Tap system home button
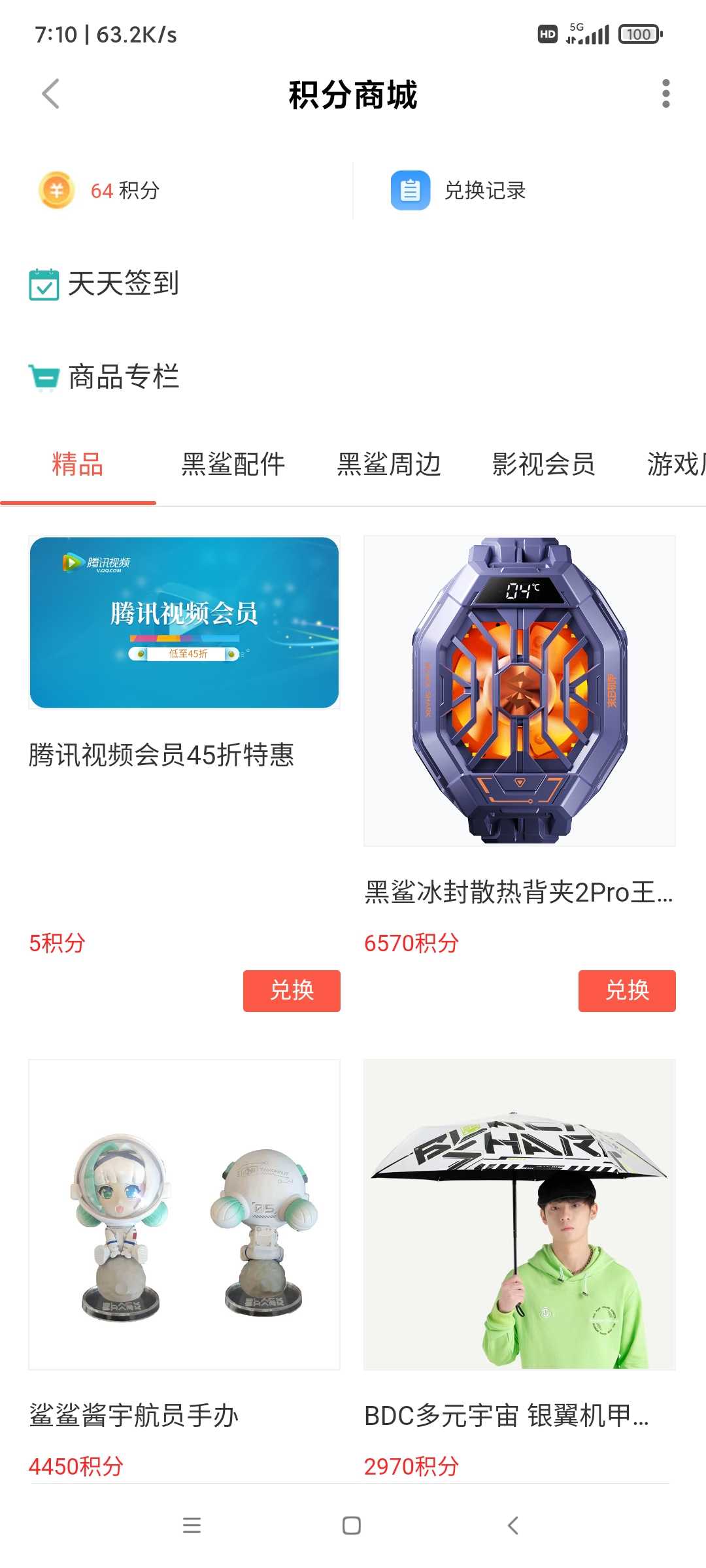This screenshot has width=706, height=1568. 352,1526
